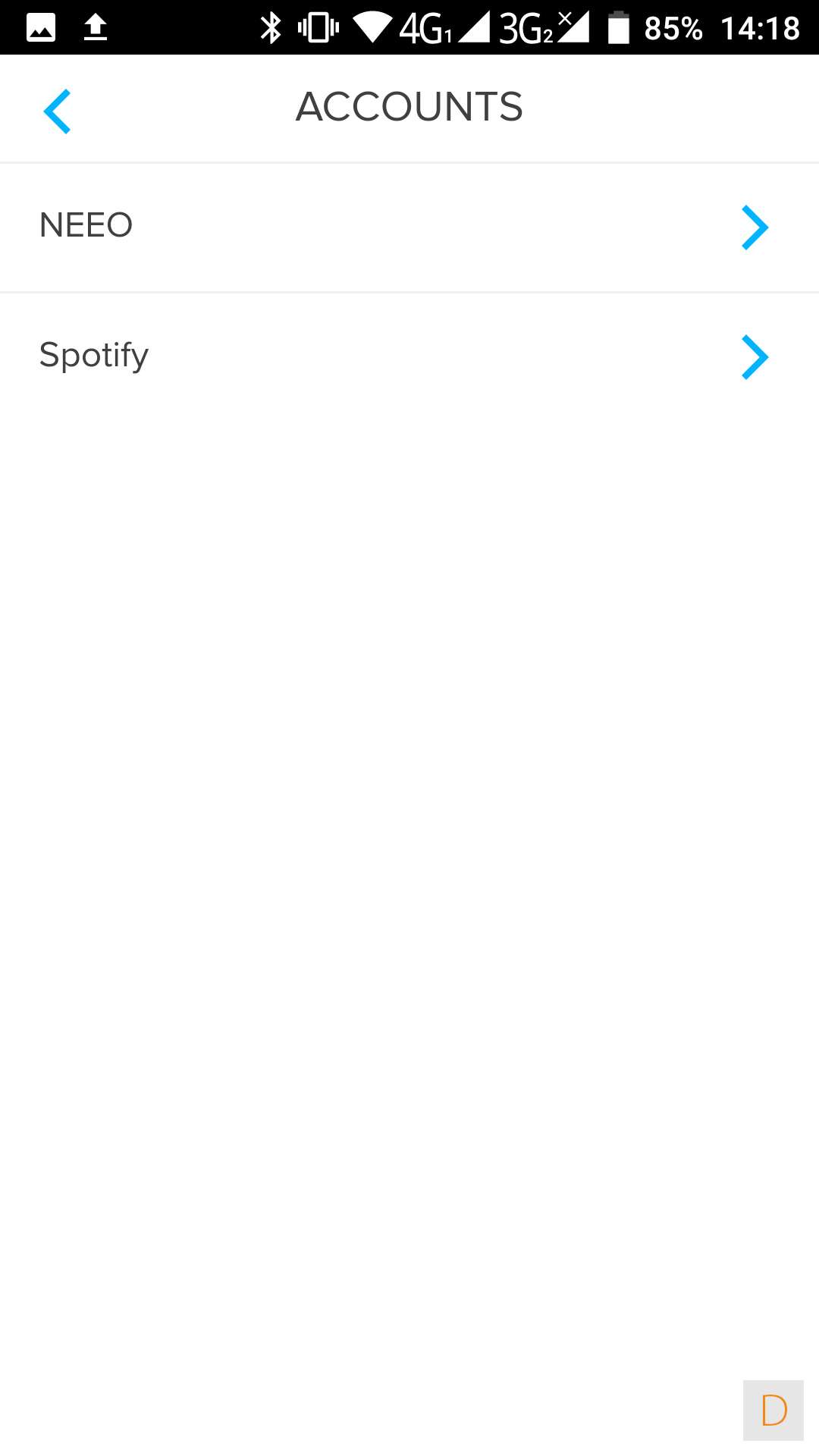Open the NEEO account settings
The image size is (819, 1456).
coord(409,227)
